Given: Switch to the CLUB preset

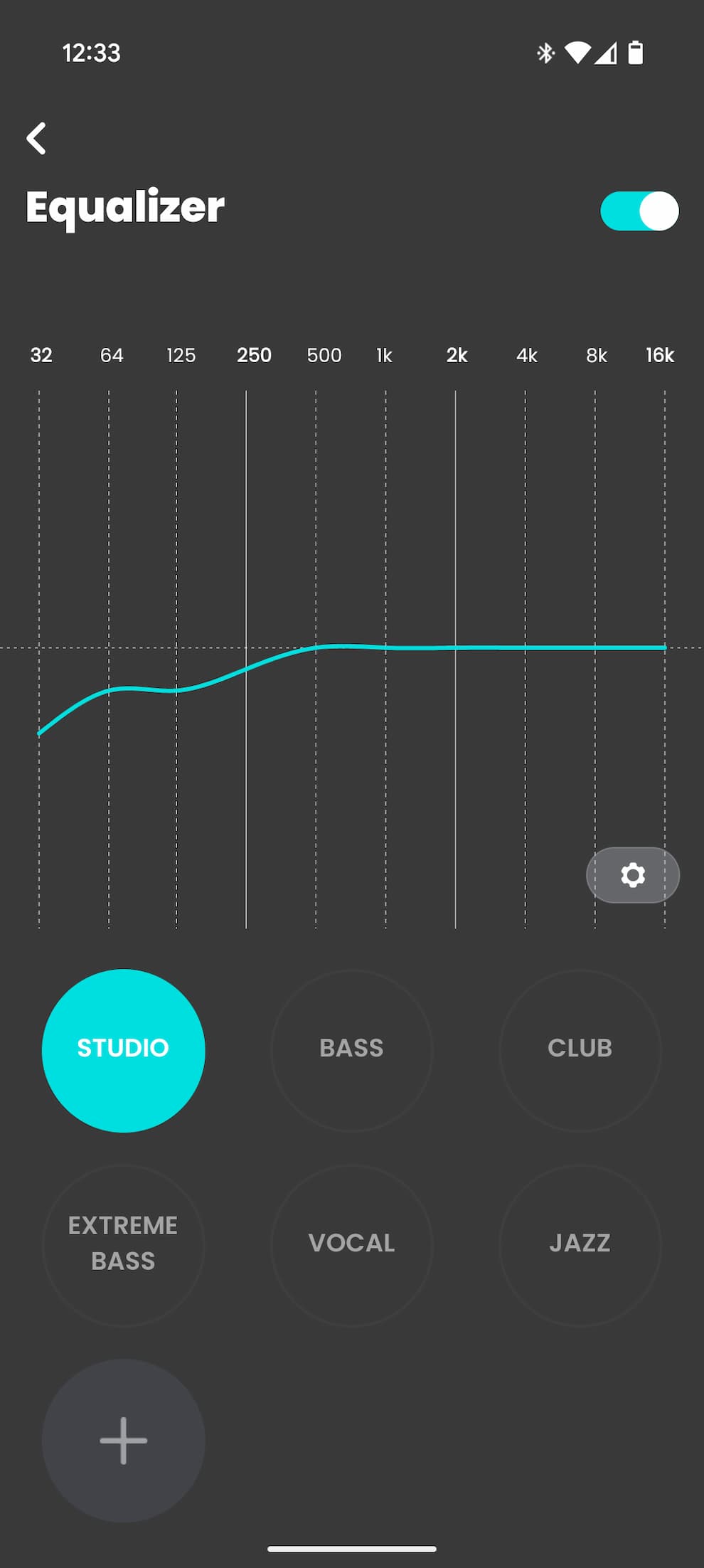Looking at the screenshot, I should (x=580, y=1050).
